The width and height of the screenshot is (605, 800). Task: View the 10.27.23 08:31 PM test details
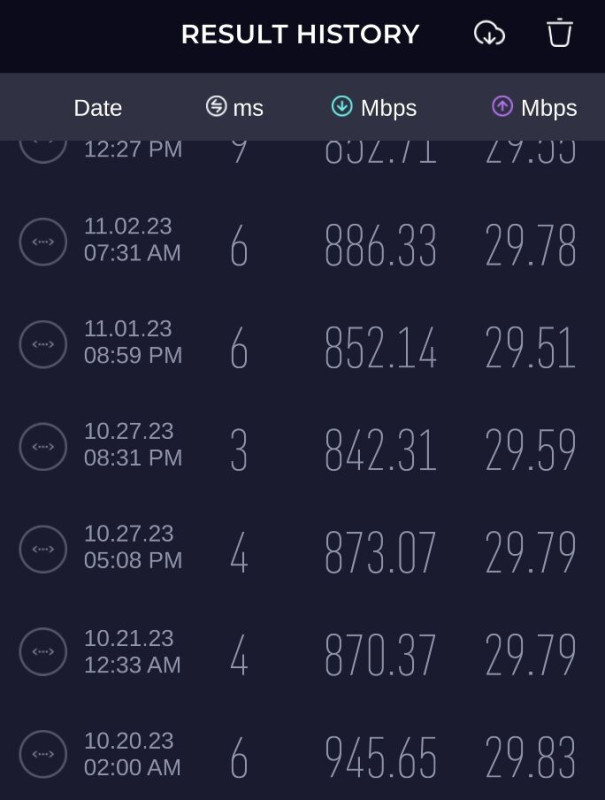(300, 447)
